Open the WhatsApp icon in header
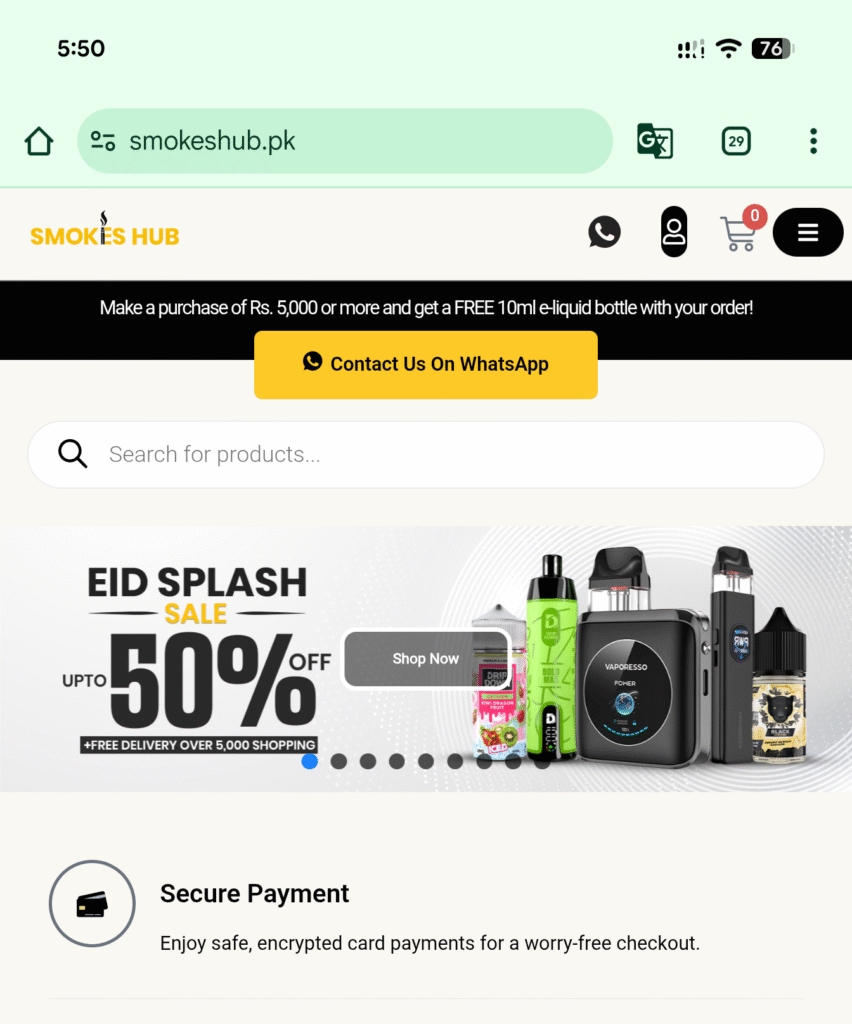Screen dimensions: 852x1024 click(x=604, y=232)
